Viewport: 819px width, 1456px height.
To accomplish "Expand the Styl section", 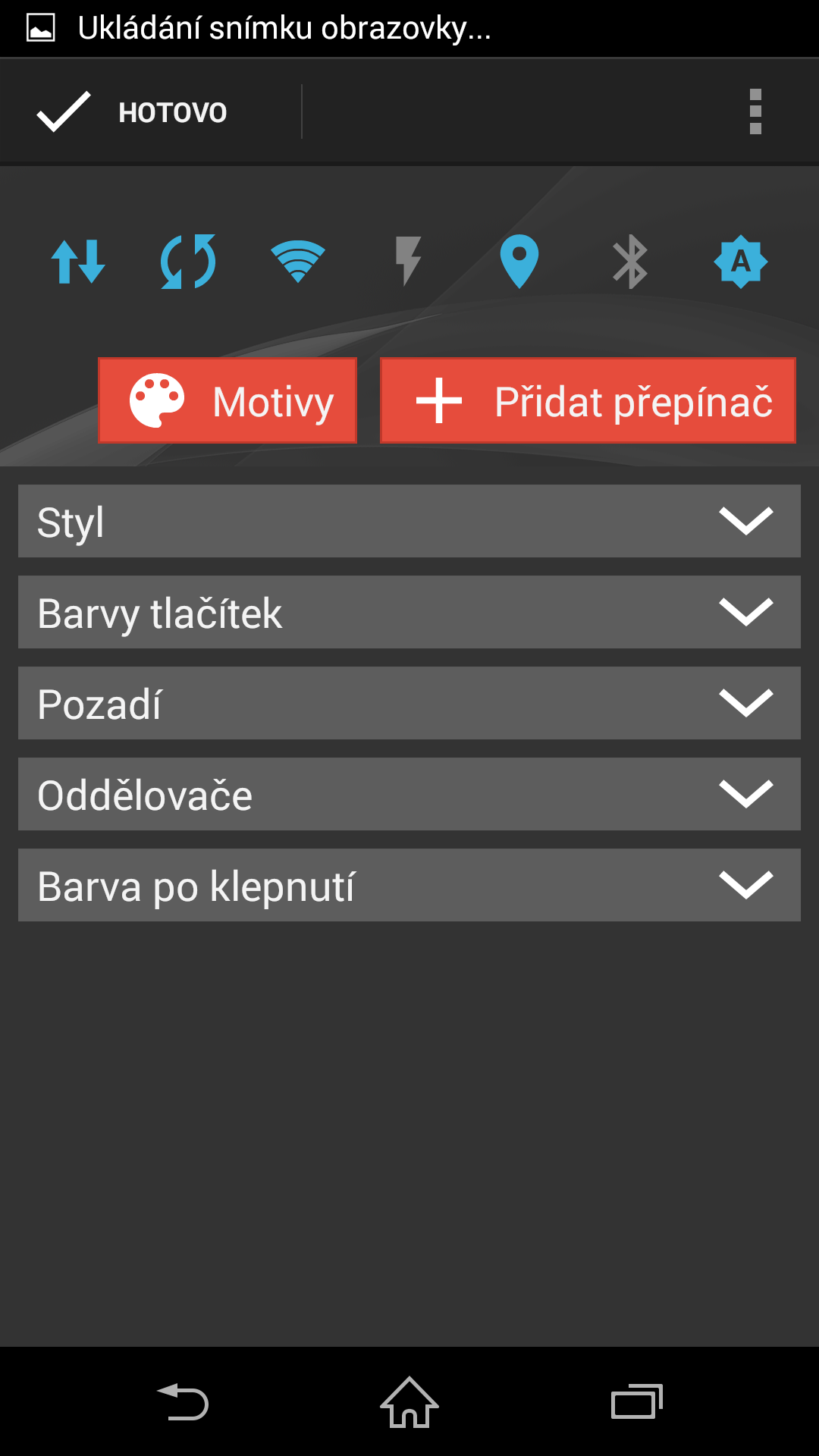I will coord(409,521).
